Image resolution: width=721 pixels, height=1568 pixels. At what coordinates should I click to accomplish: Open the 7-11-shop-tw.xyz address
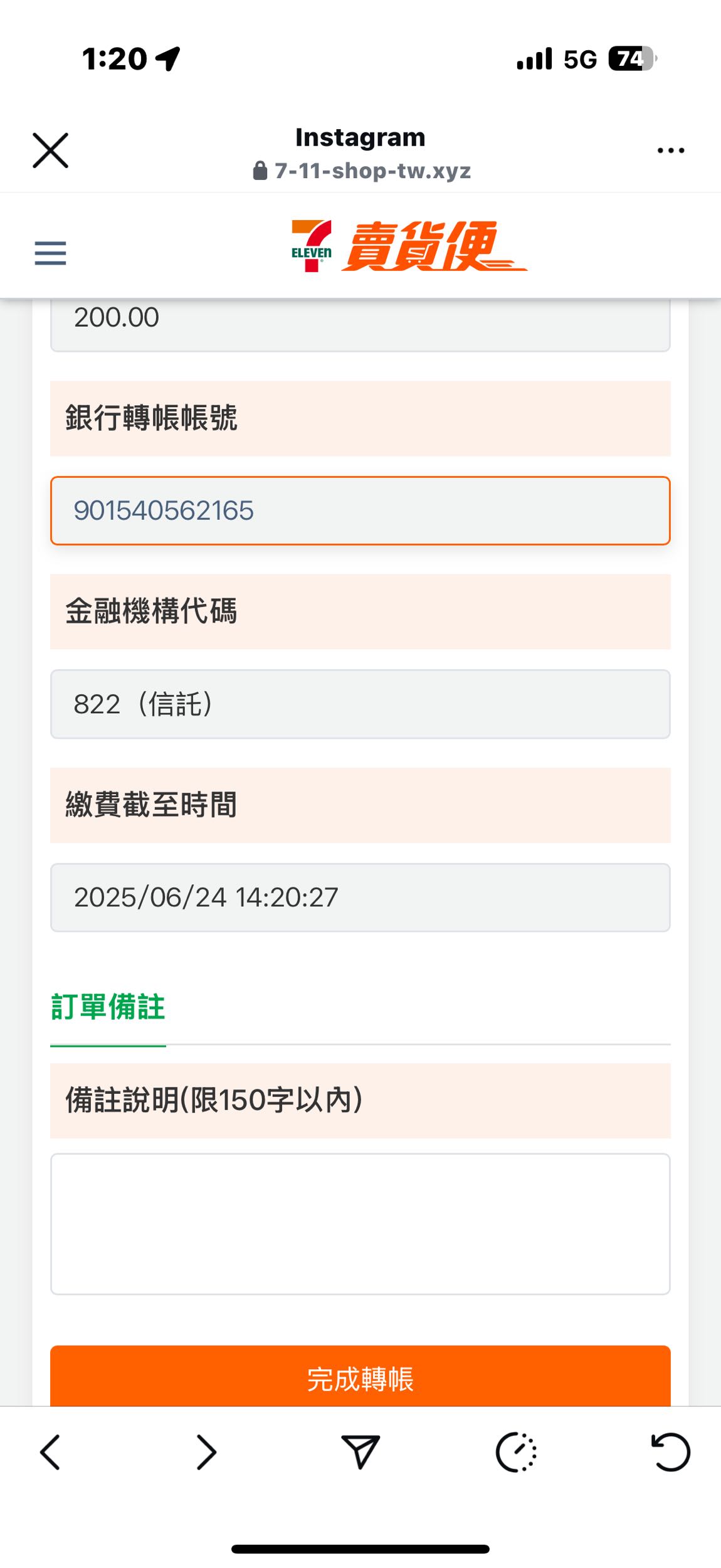373,170
